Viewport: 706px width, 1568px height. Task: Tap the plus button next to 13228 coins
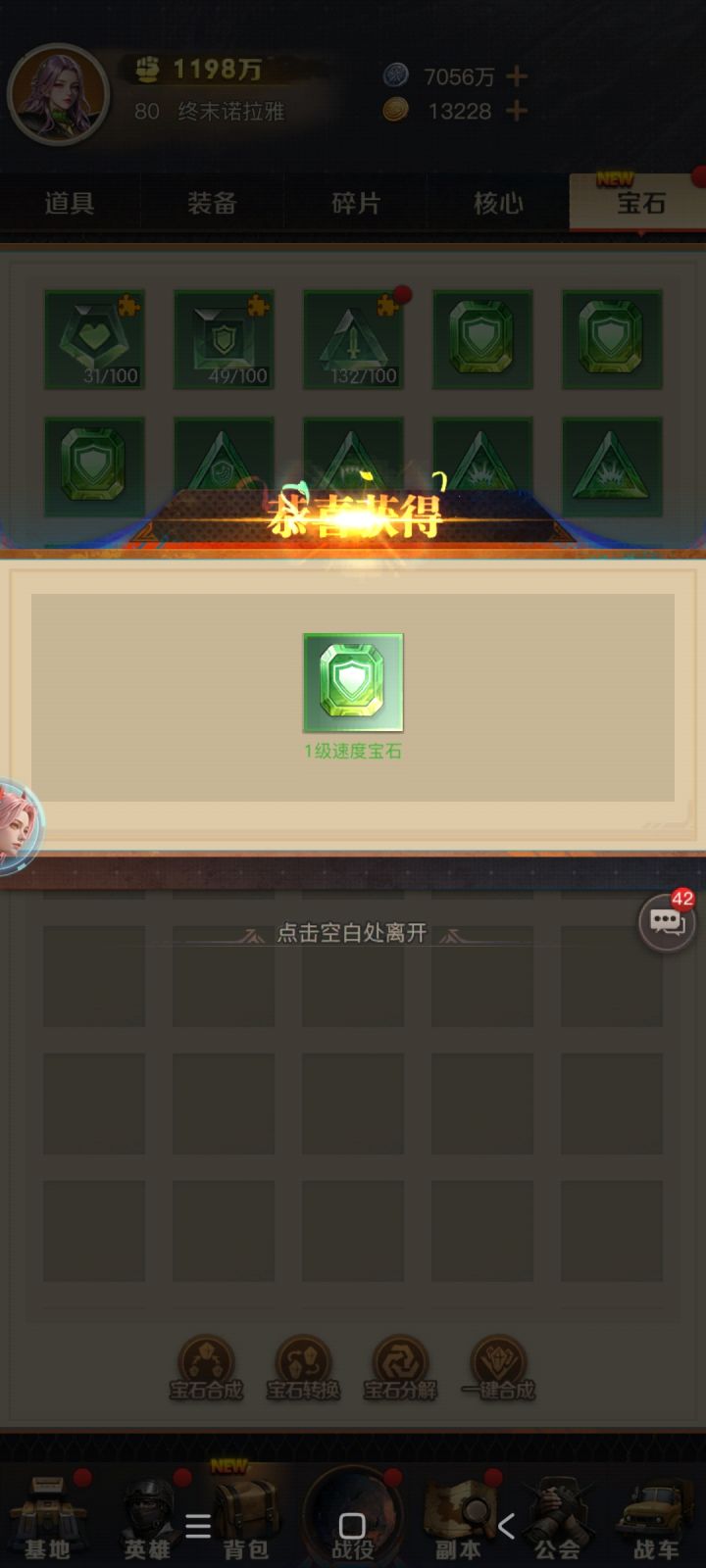coord(518,111)
